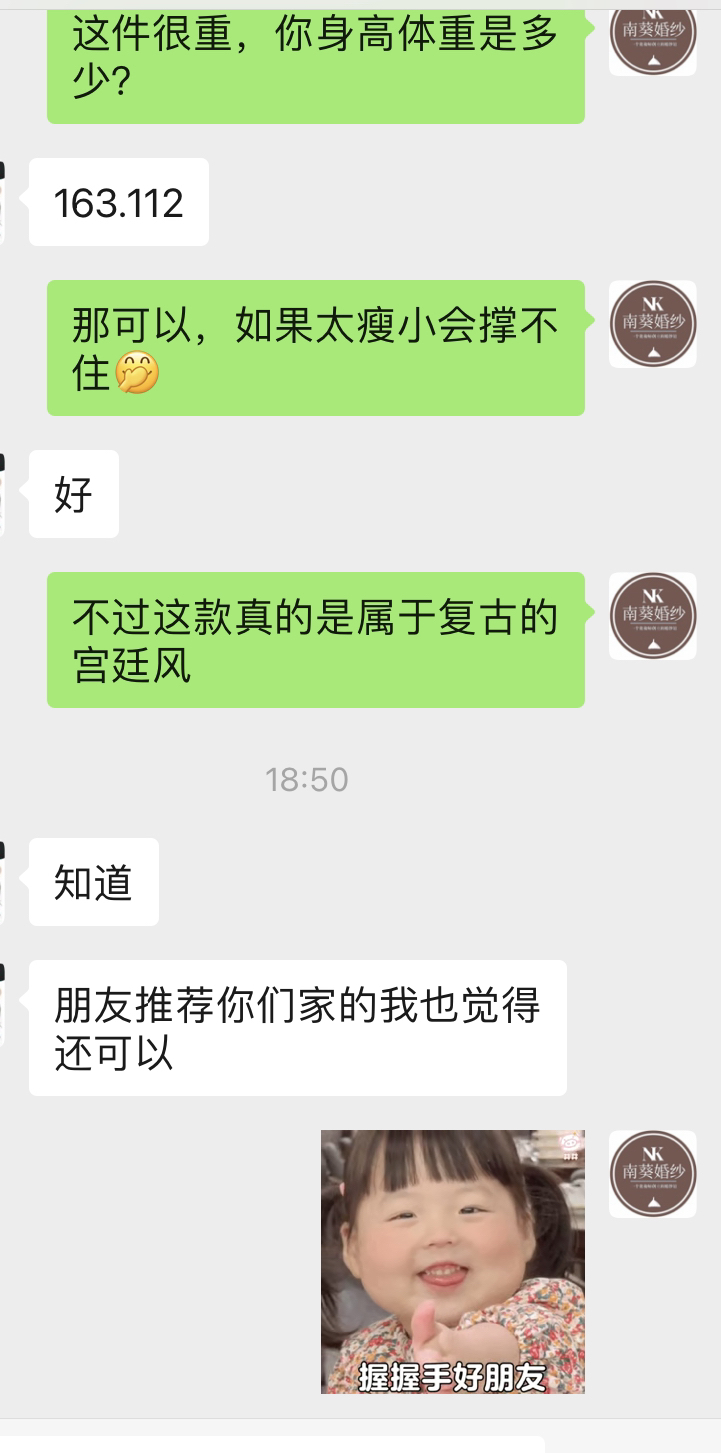Tap the 南葵婚纱 avatar beside the sticker
Image resolution: width=721 pixels, height=1453 pixels.
click(x=653, y=1174)
